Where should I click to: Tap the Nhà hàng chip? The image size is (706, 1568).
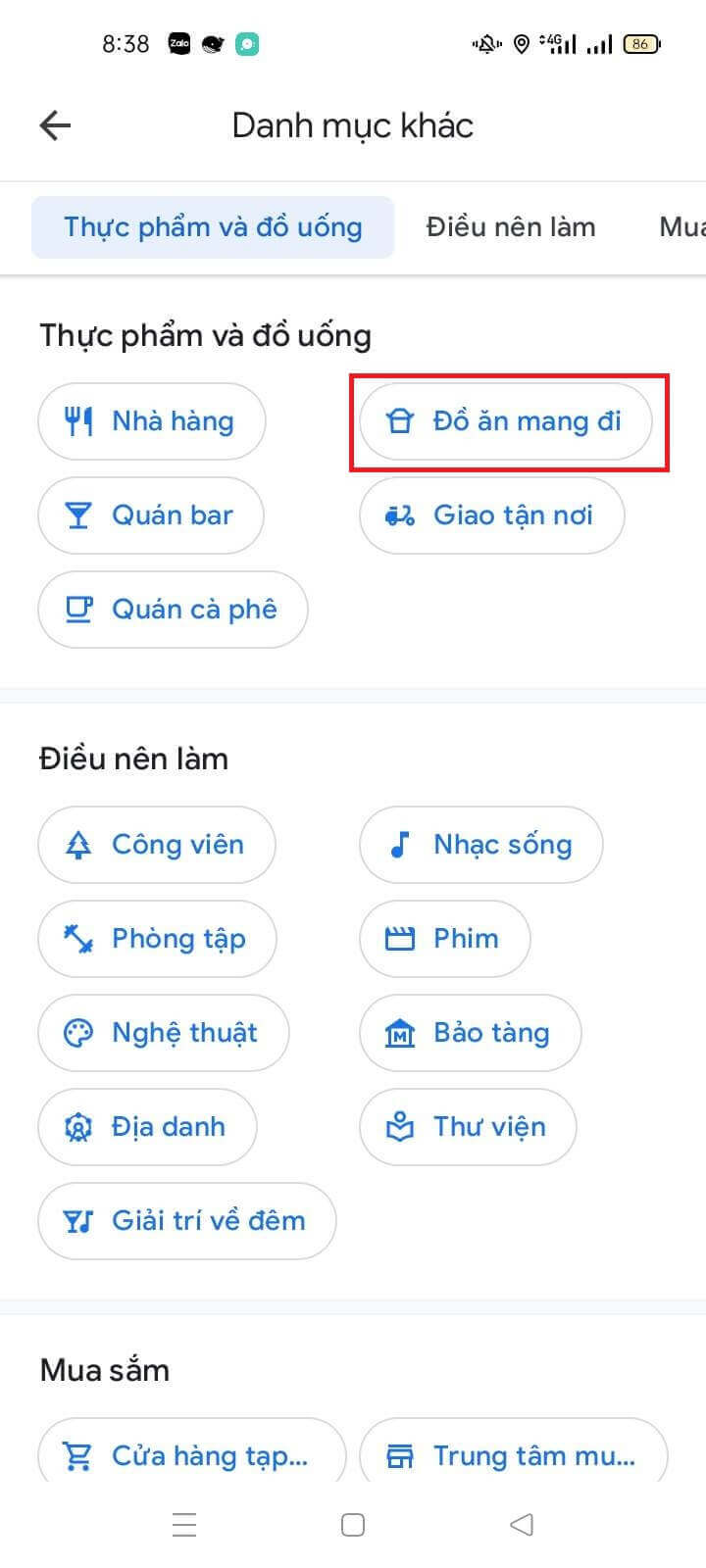pos(152,421)
